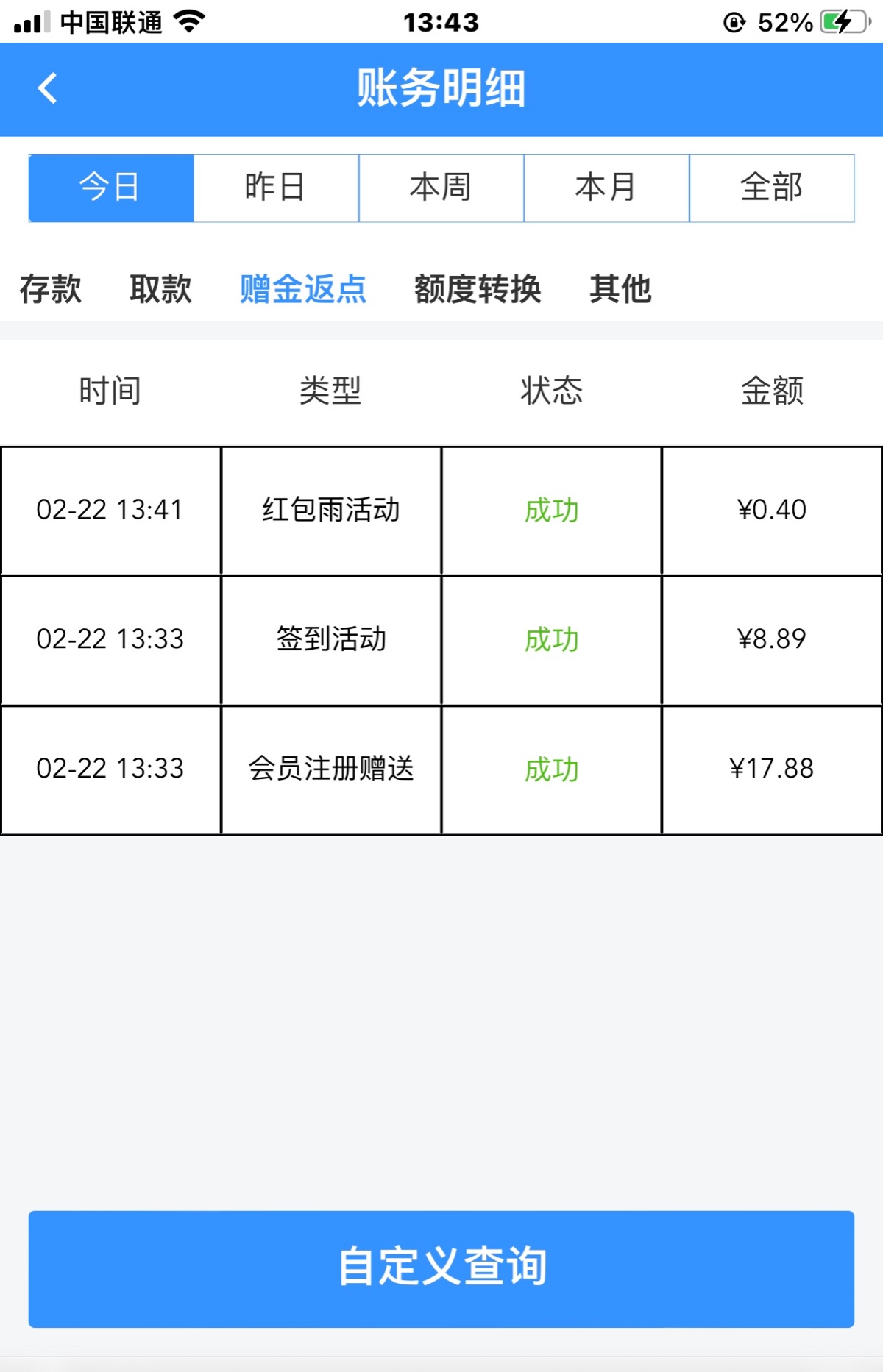Show 全部 records

click(771, 188)
